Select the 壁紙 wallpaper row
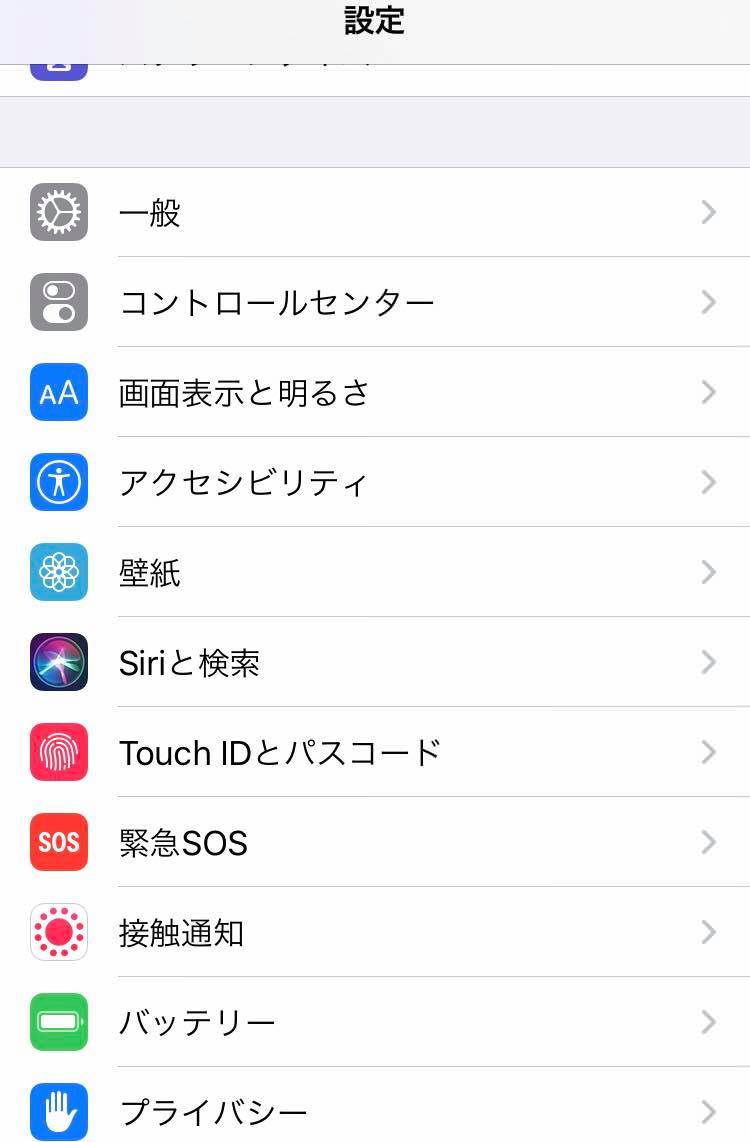The height and width of the screenshot is (1142, 750). tap(150, 573)
